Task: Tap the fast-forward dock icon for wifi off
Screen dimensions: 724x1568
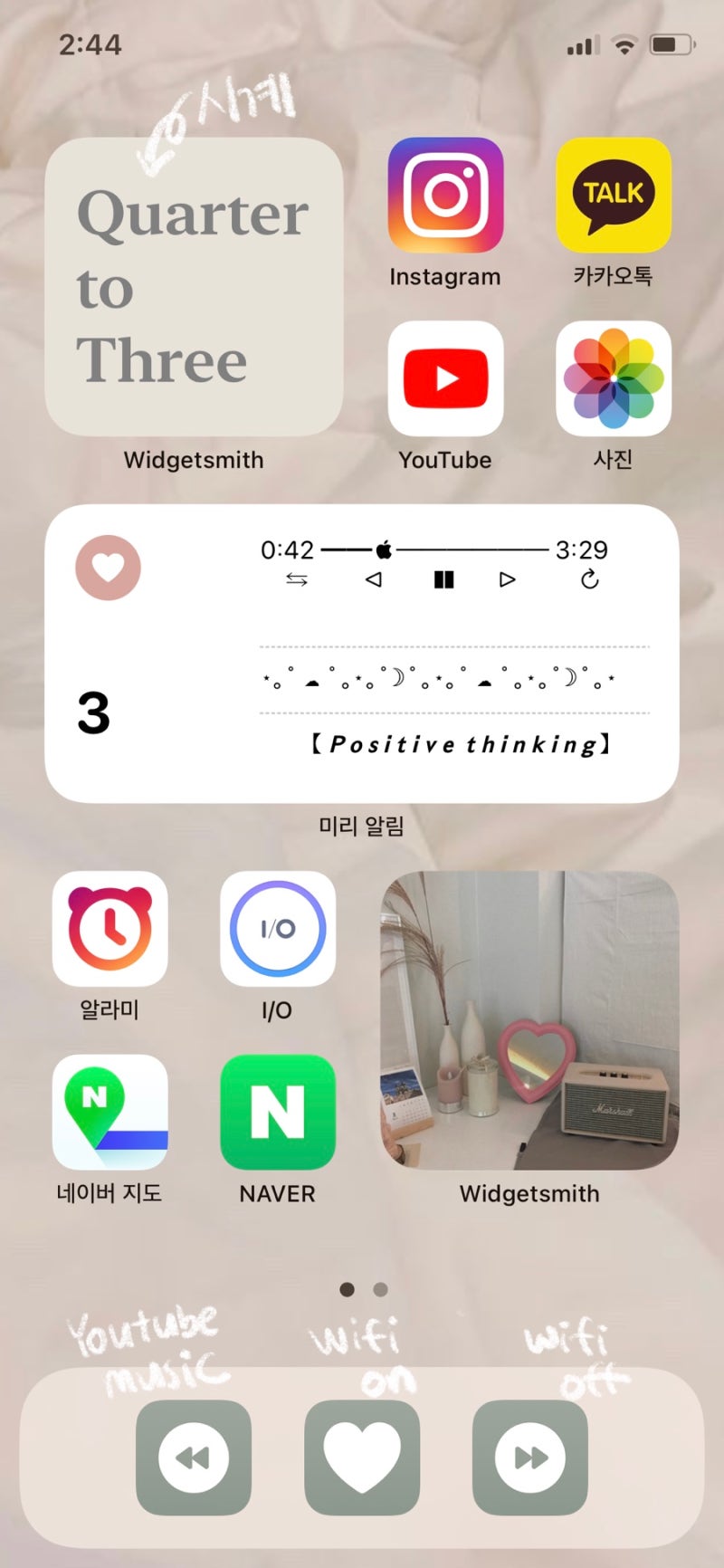Action: coord(529,1457)
